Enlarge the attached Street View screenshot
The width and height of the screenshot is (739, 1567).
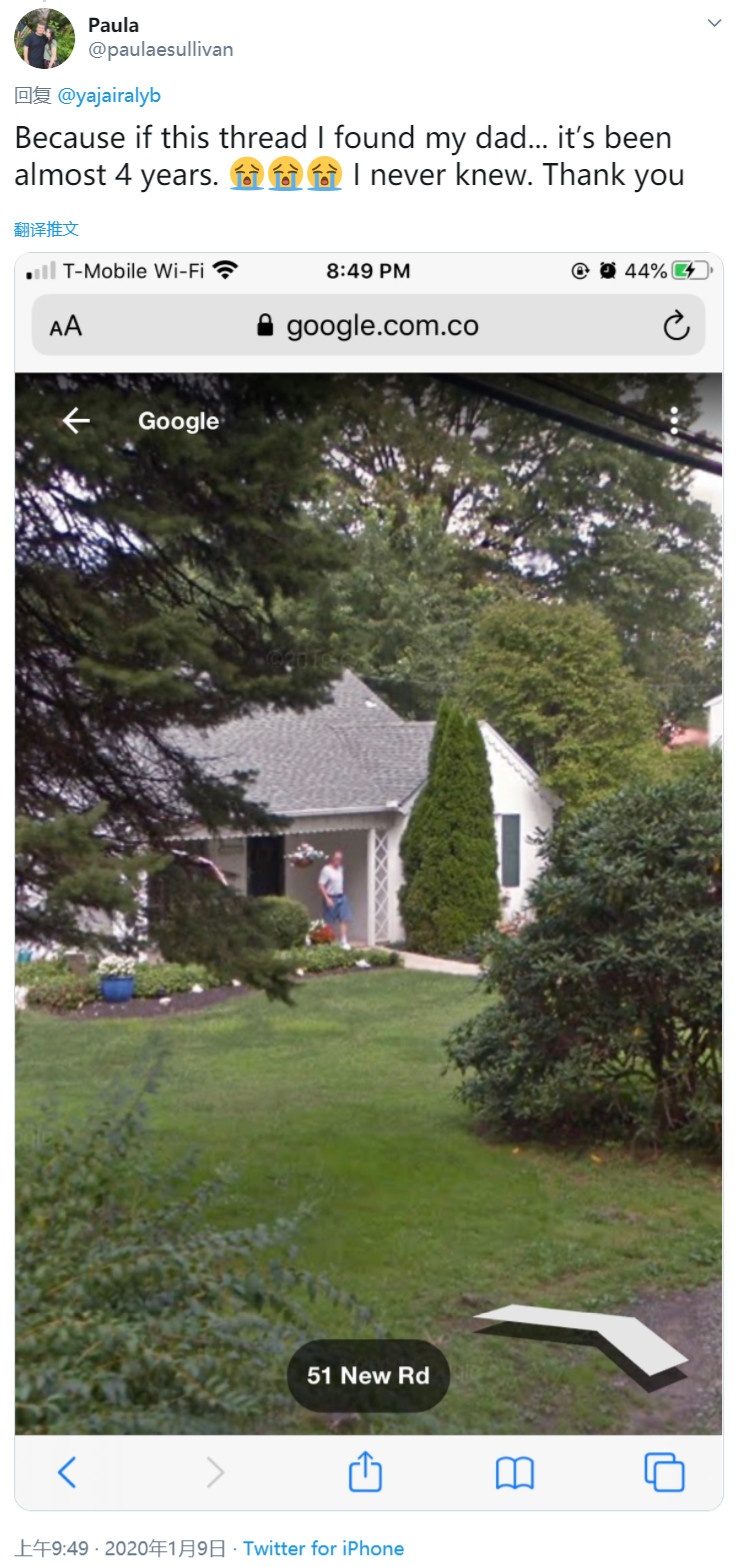coord(368,880)
